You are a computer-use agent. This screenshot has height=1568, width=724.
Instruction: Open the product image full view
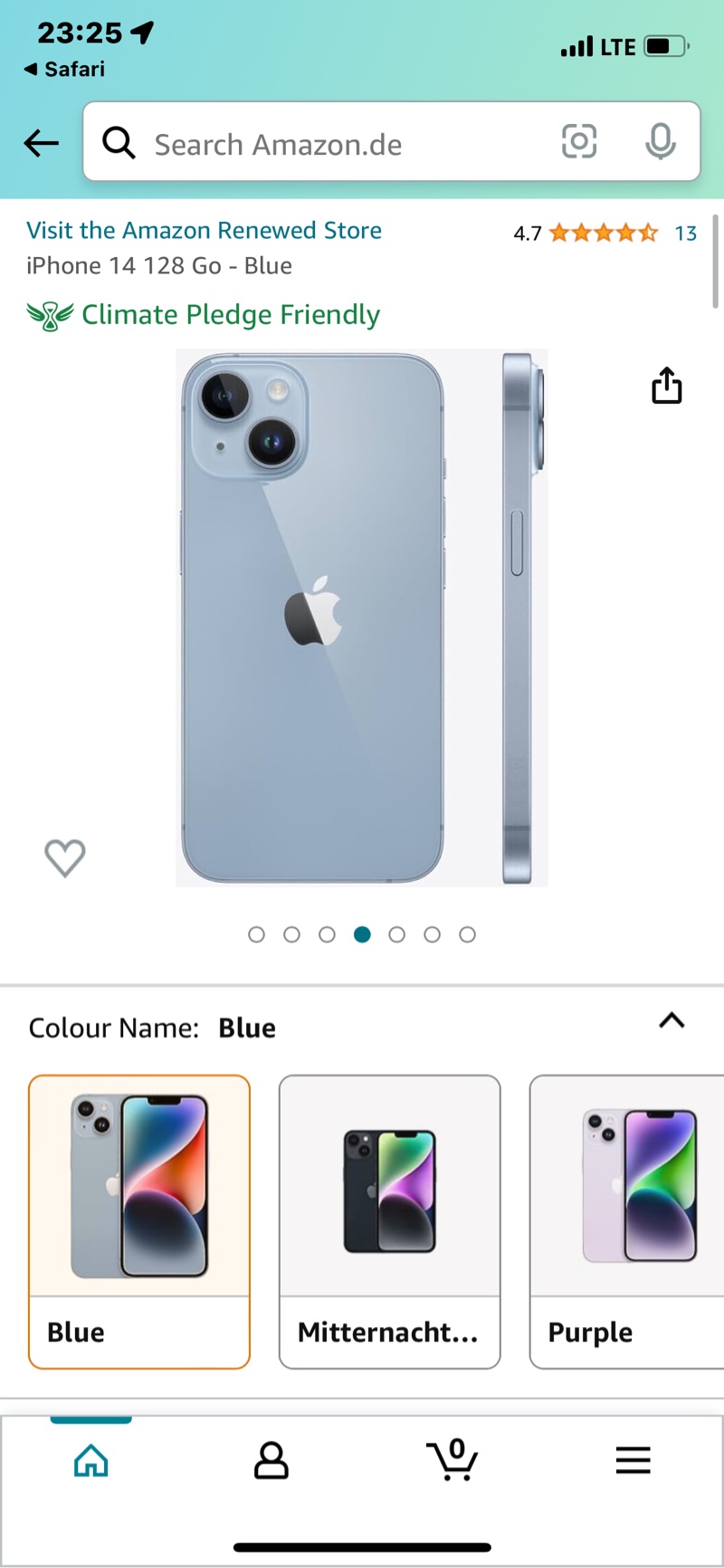(362, 616)
